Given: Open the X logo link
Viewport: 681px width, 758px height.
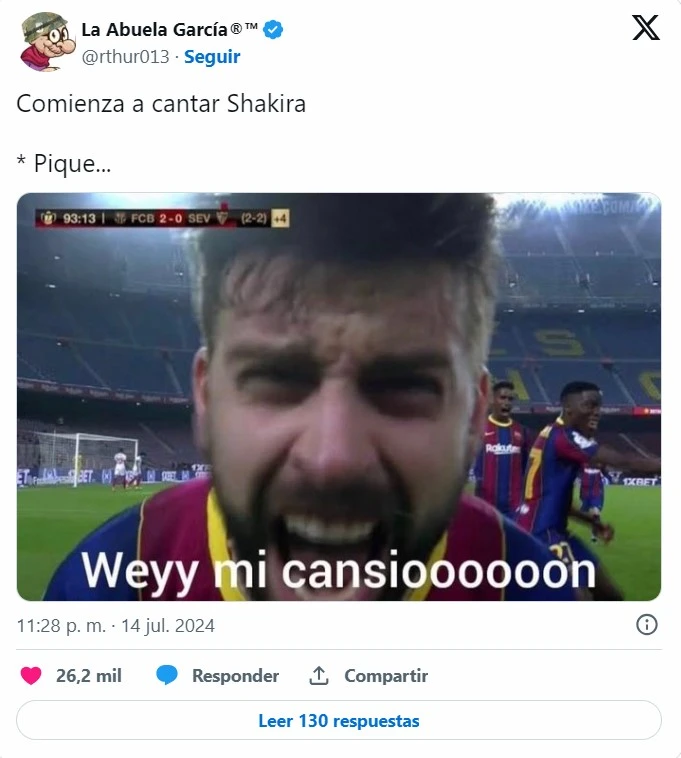Looking at the screenshot, I should tap(646, 28).
